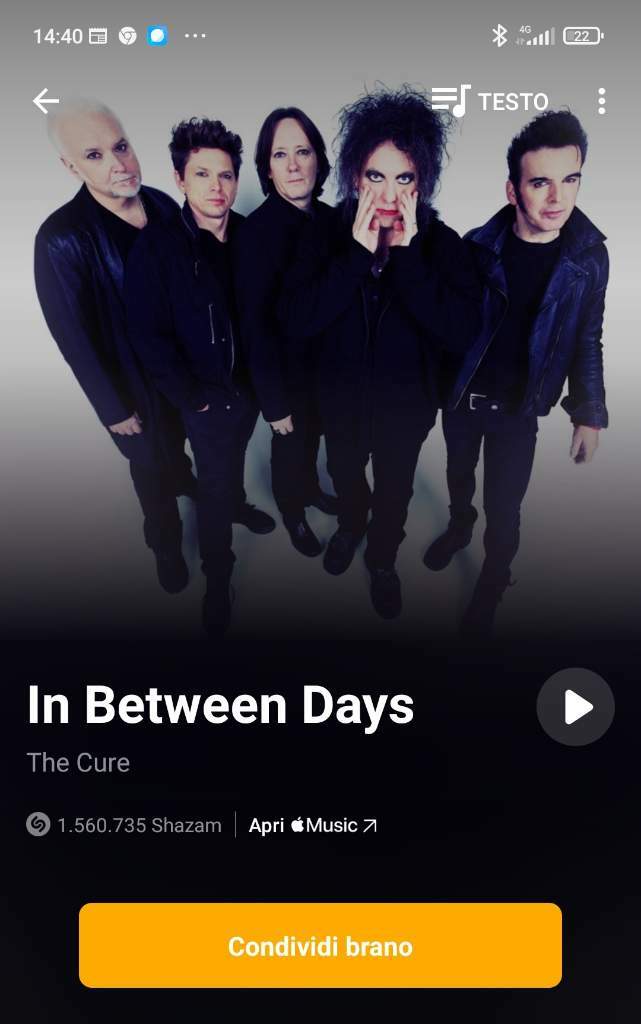Play In Between Days preview
This screenshot has width=641, height=1024.
[x=575, y=707]
